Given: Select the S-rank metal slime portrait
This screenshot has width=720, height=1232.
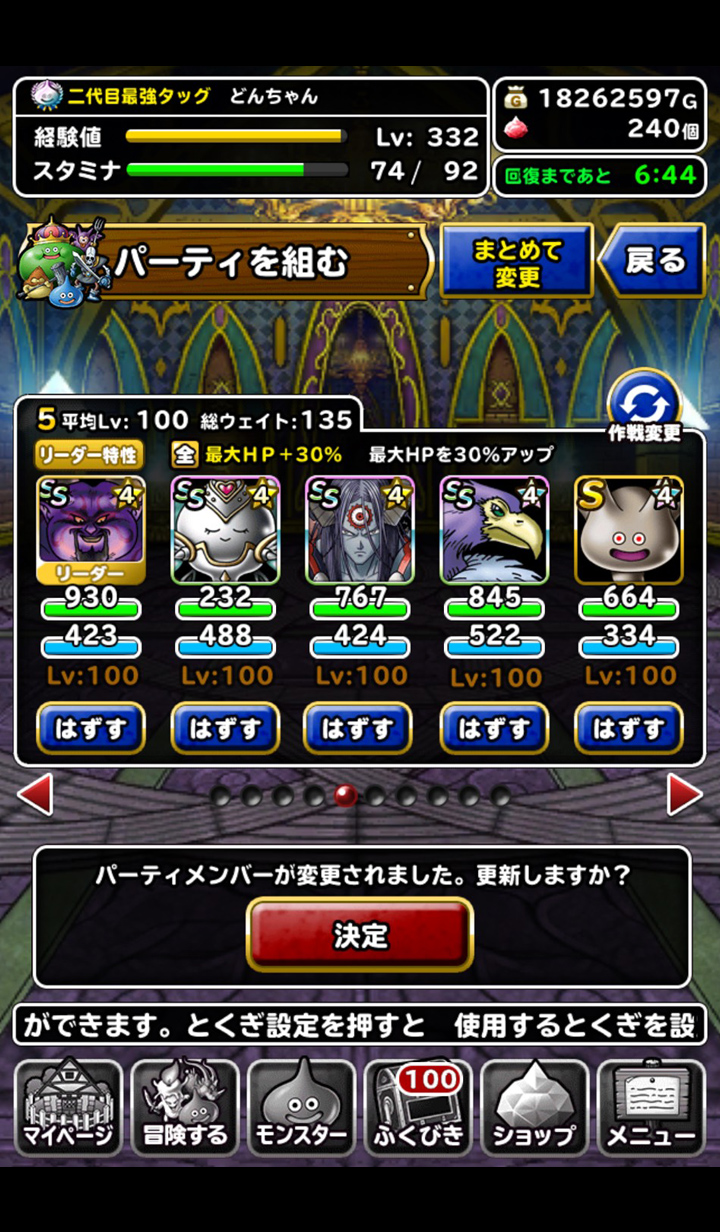Looking at the screenshot, I should pos(629,529).
